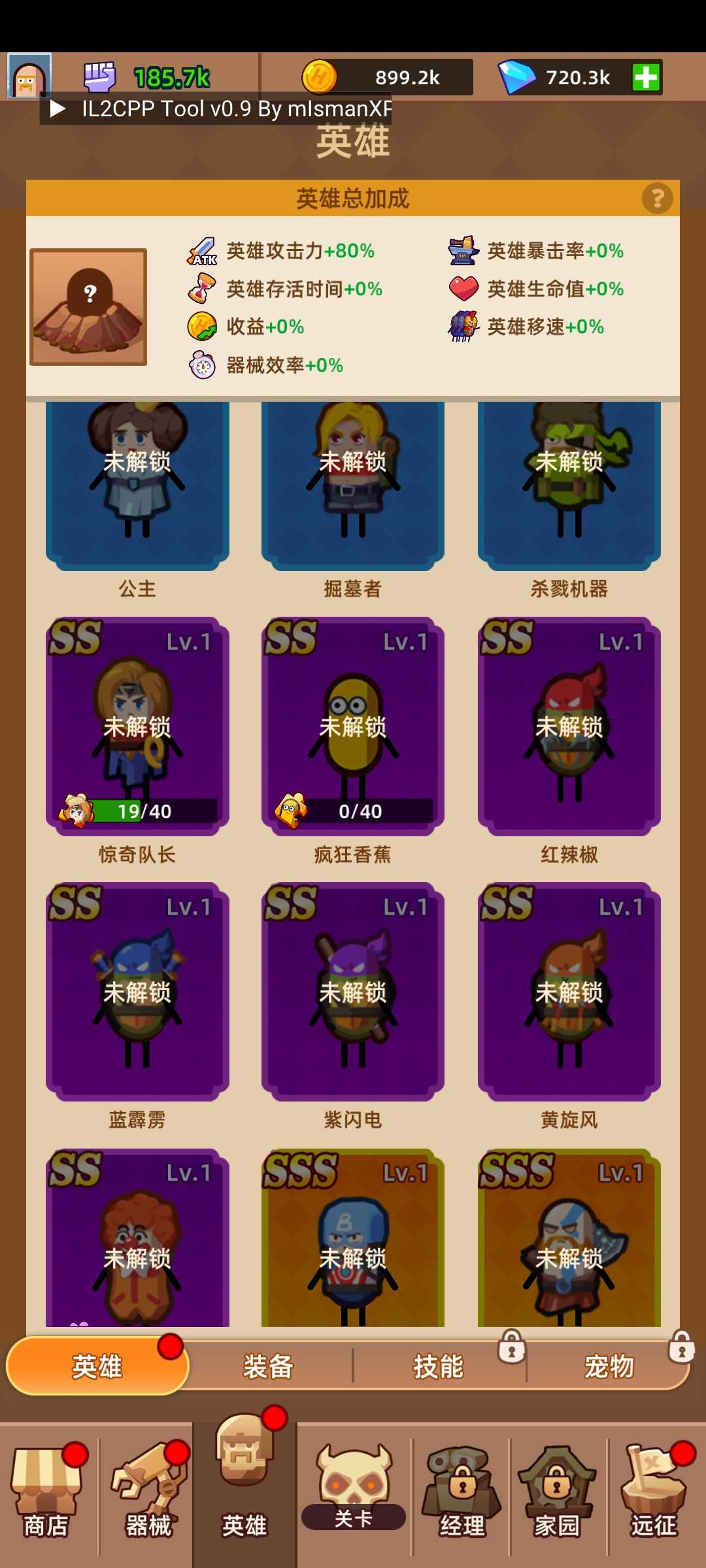Select the 红辣椒 hero card
The image size is (706, 1568).
tap(569, 725)
